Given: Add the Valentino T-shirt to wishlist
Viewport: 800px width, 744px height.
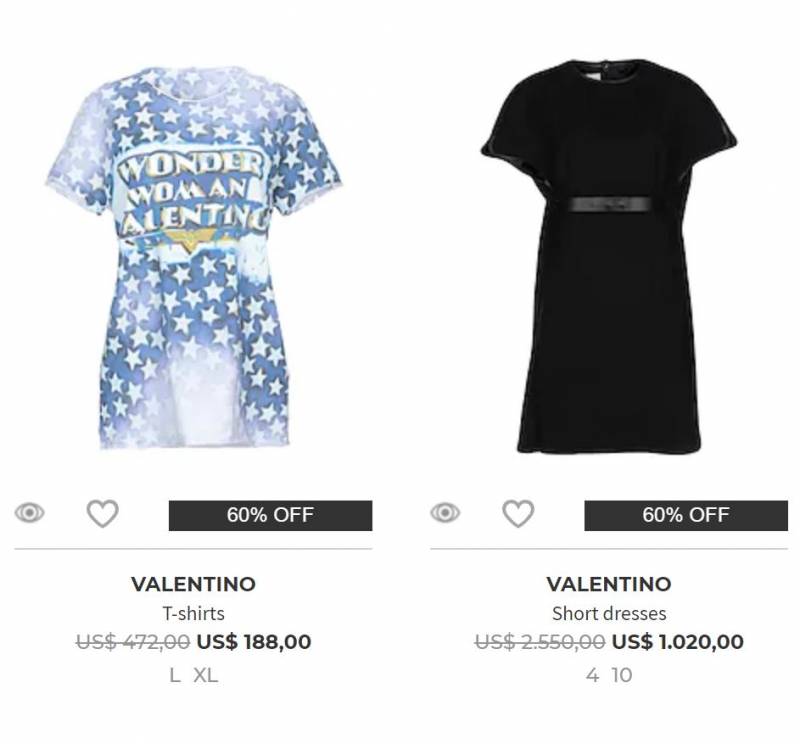Looking at the screenshot, I should (x=102, y=514).
